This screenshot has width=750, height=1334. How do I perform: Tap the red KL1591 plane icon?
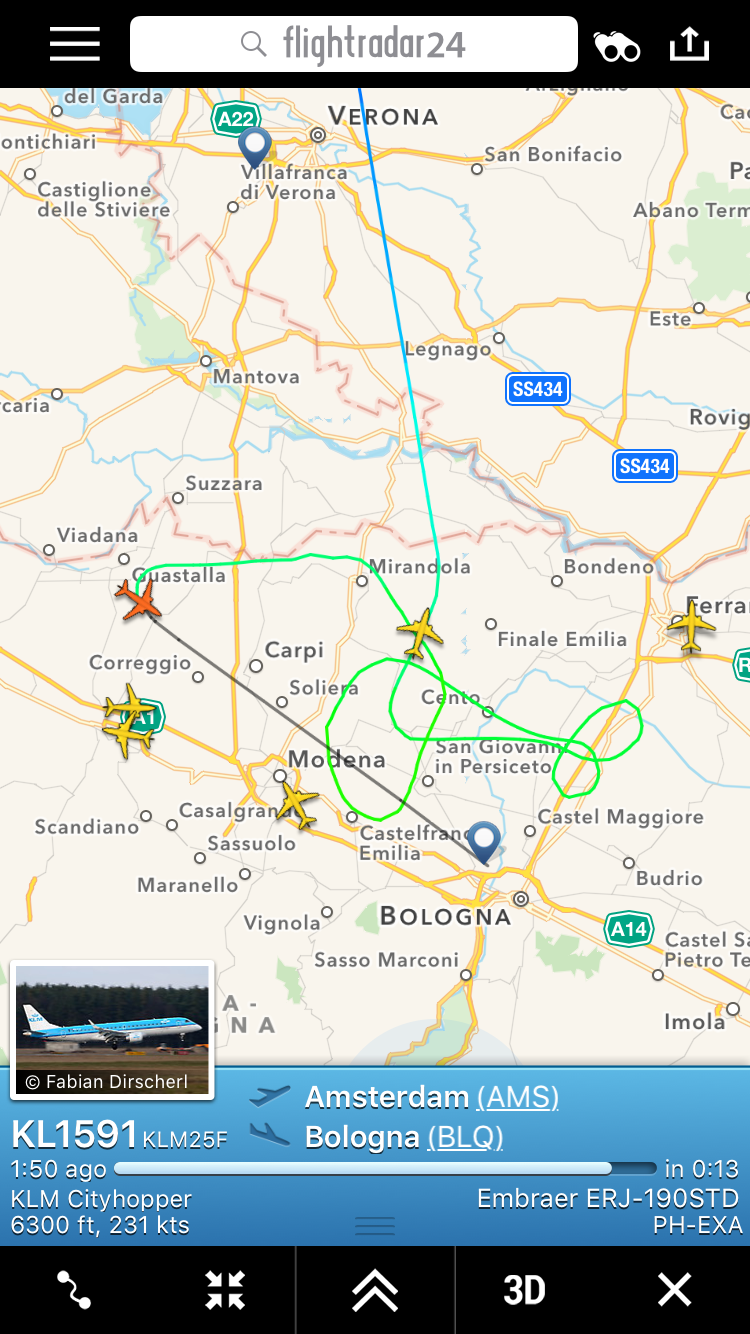click(138, 600)
